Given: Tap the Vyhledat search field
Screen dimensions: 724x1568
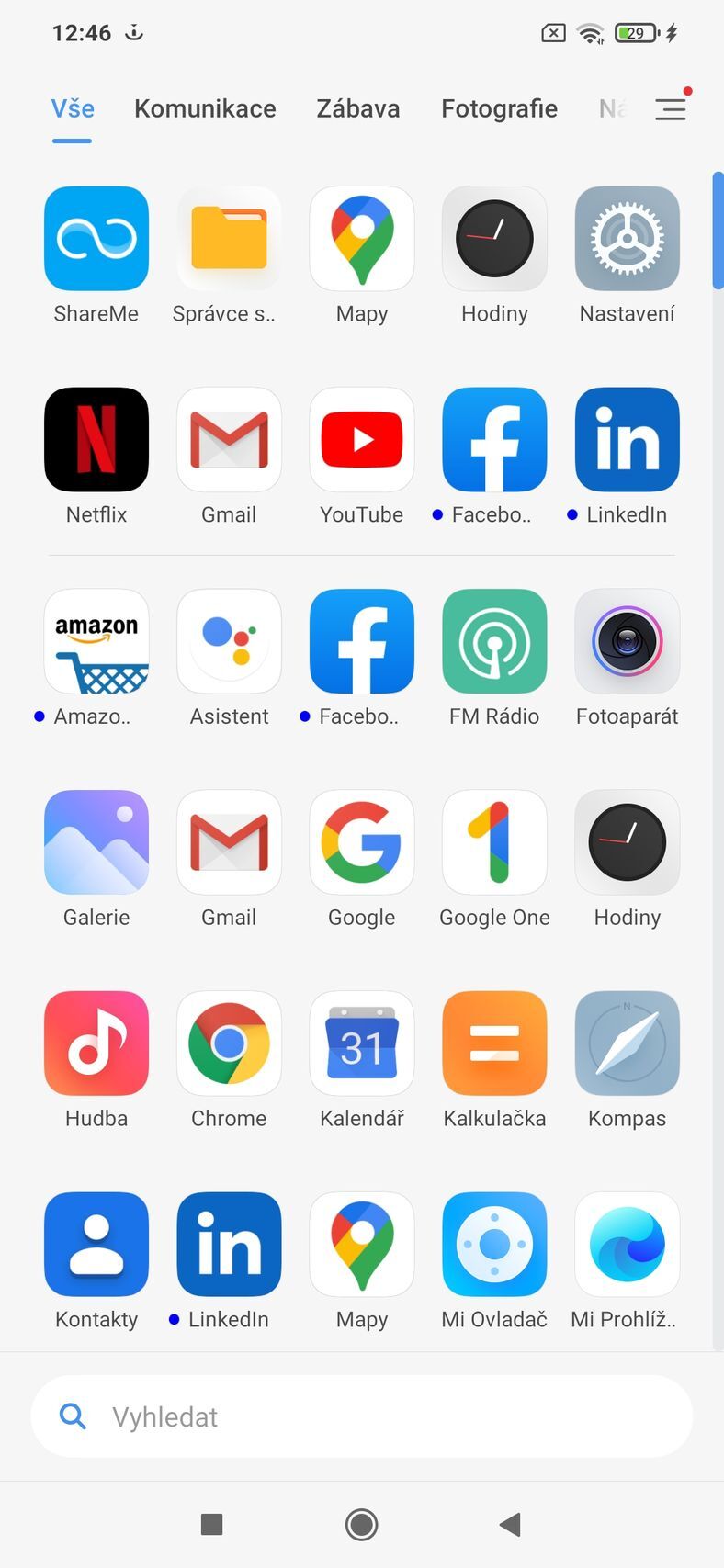Looking at the screenshot, I should click(361, 1416).
